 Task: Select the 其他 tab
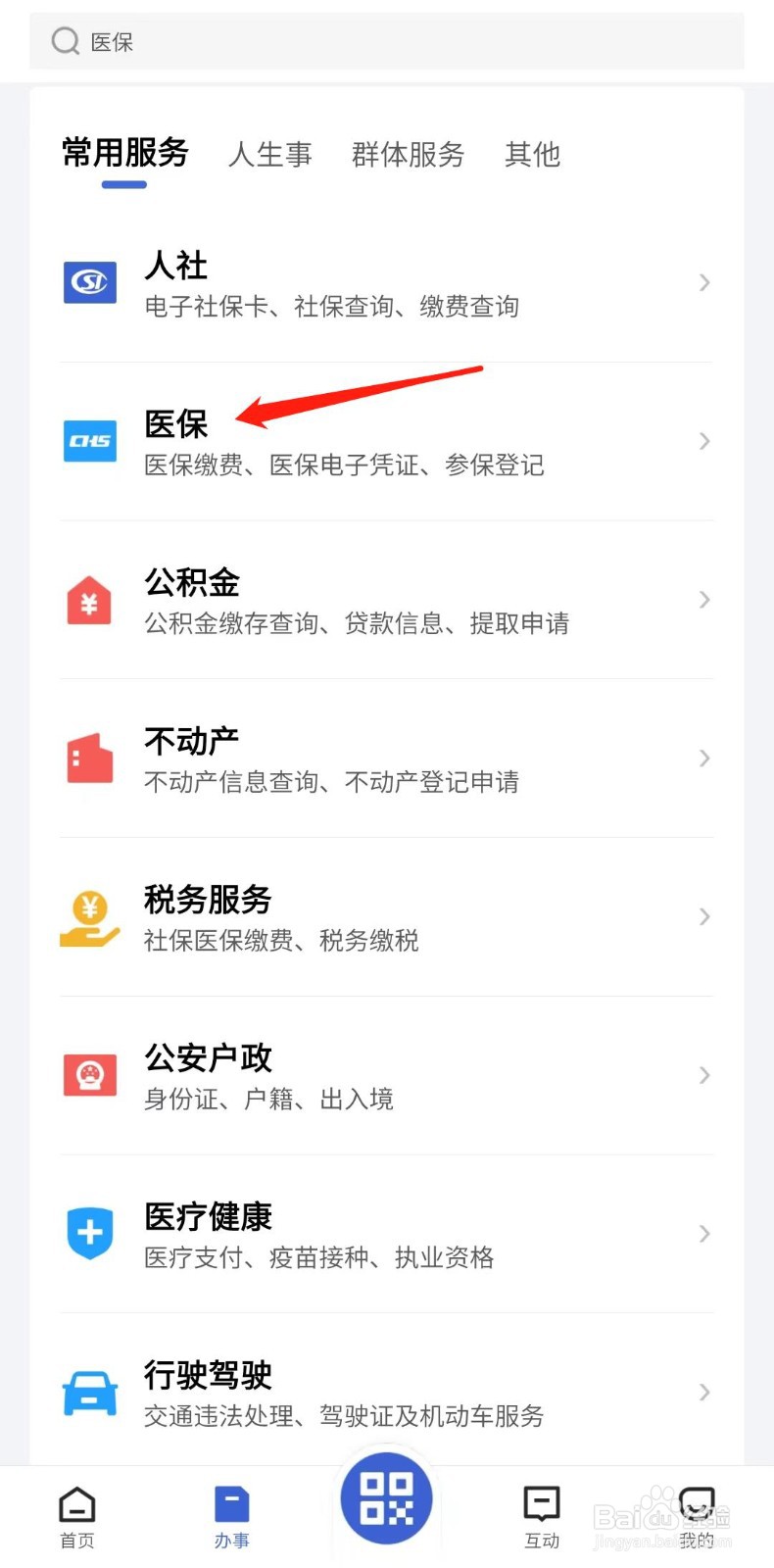coord(532,154)
